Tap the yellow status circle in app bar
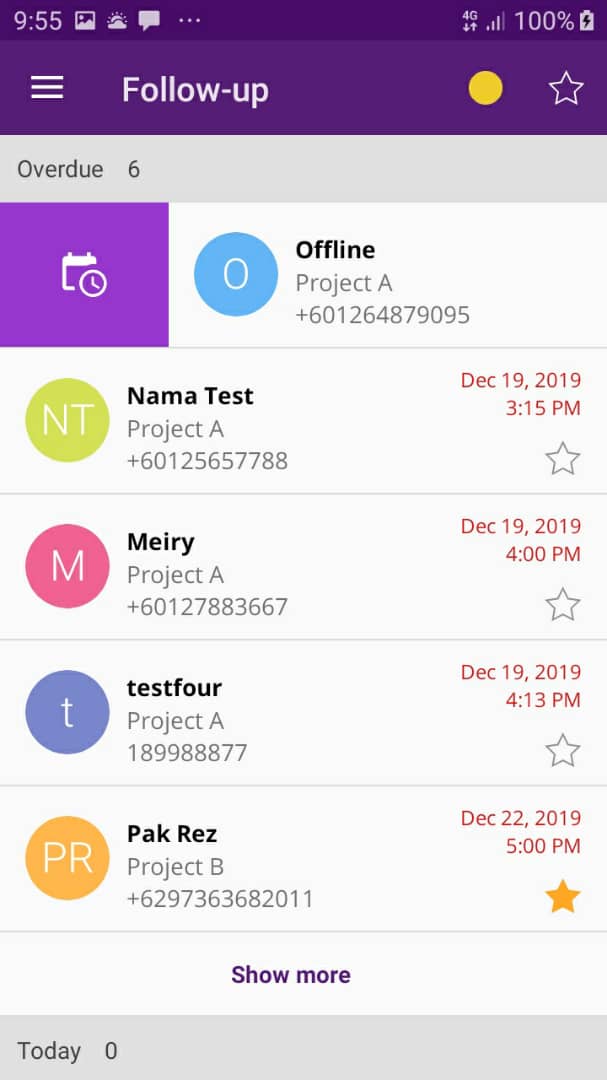 click(486, 89)
